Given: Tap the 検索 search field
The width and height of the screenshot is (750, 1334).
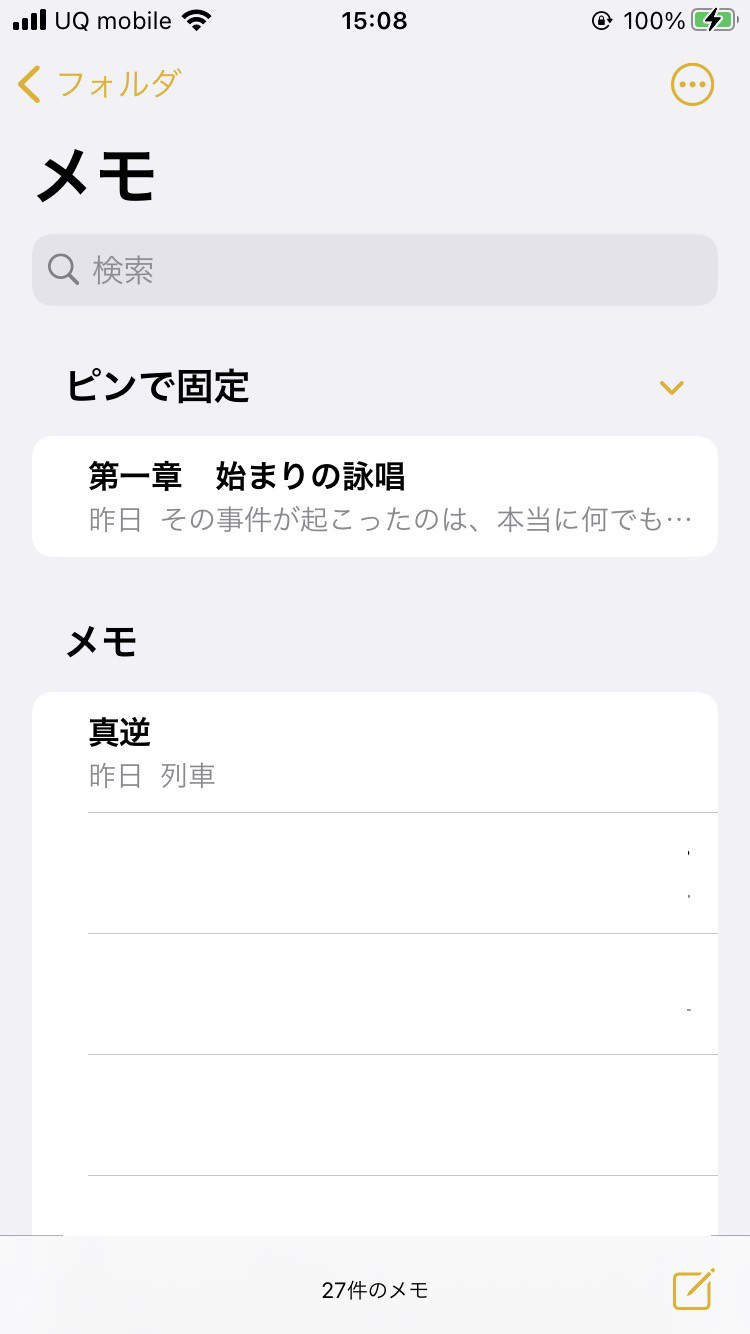Looking at the screenshot, I should [x=375, y=270].
